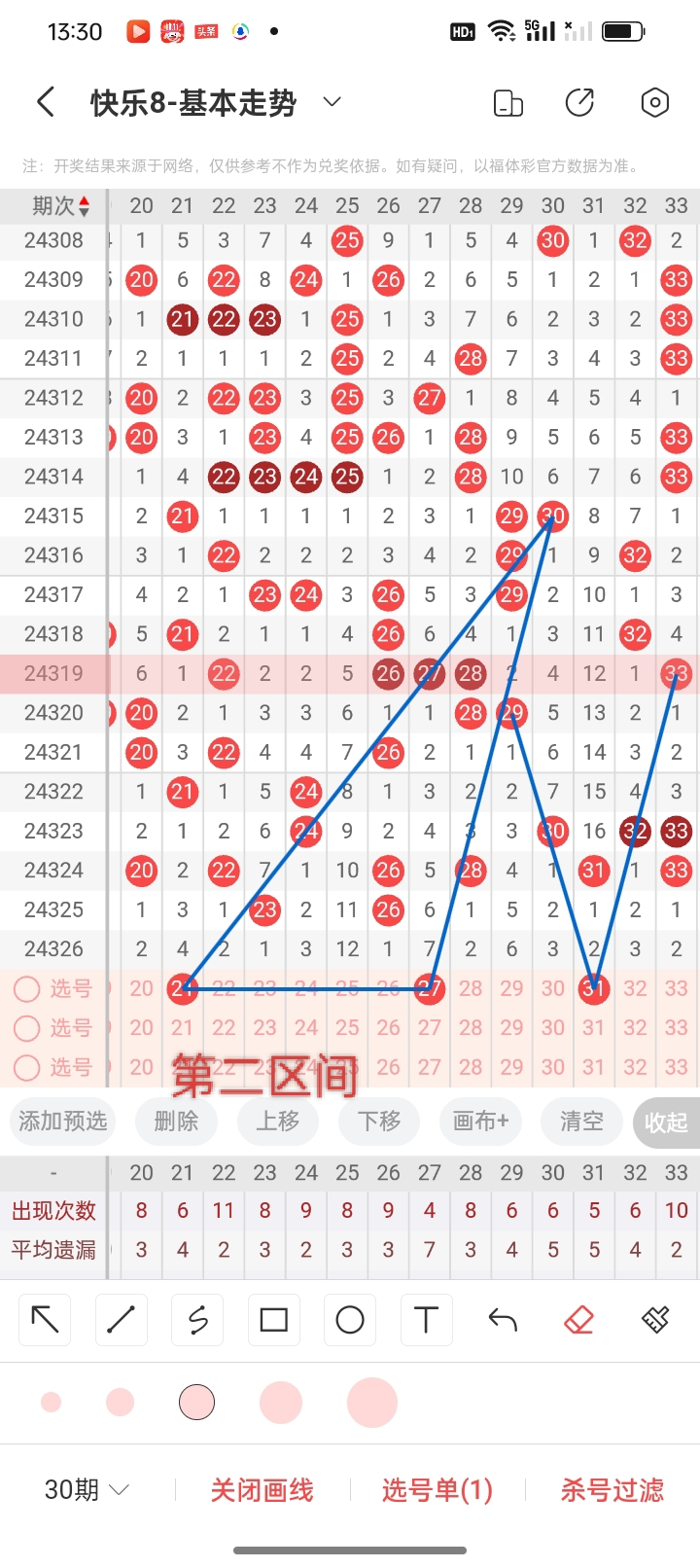The height and width of the screenshot is (1568, 700).
Task: Tap 关闭画线 to close drawing mode
Action: tap(261, 1488)
